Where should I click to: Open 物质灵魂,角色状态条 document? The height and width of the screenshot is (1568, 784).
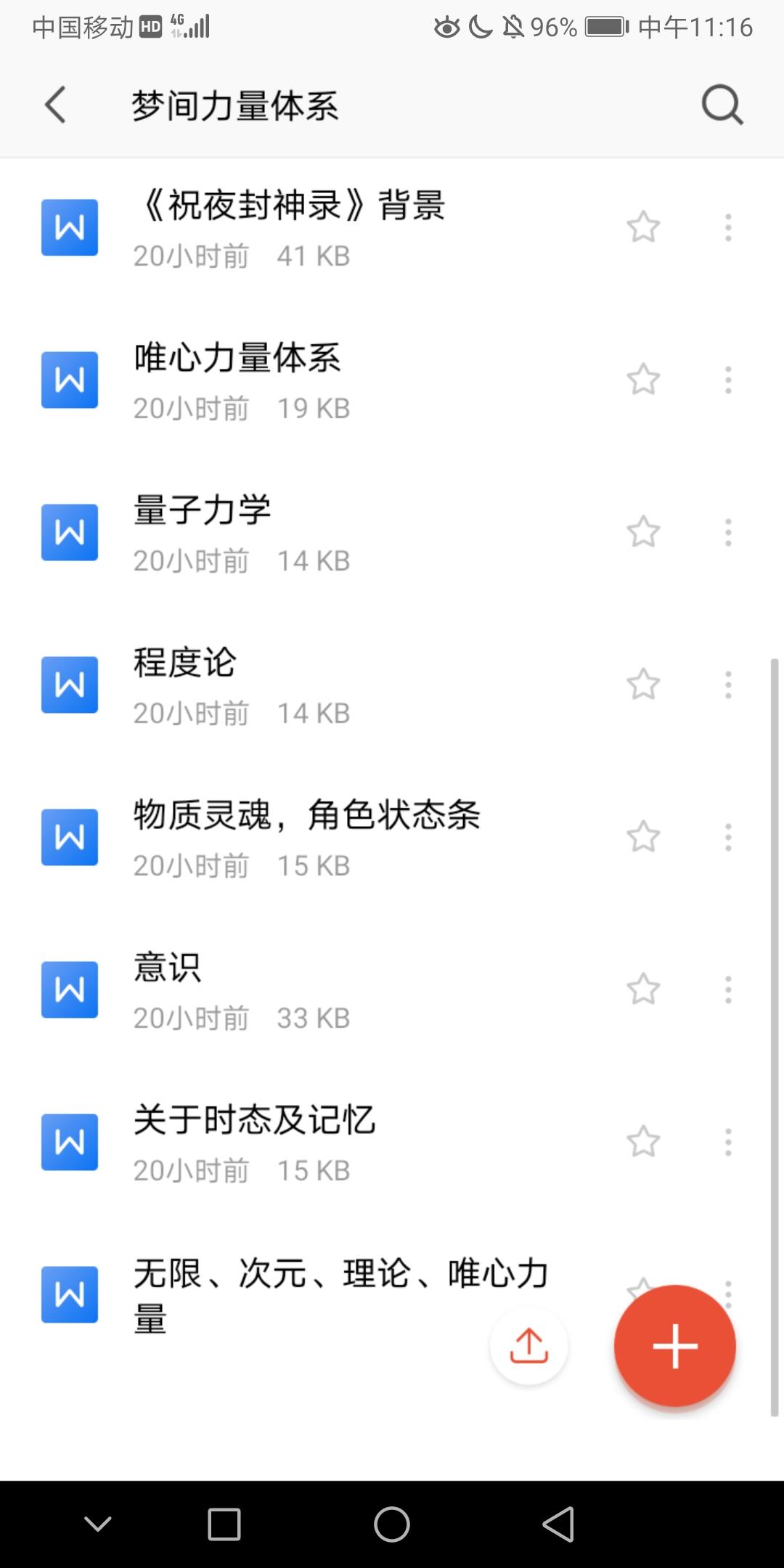tap(305, 837)
